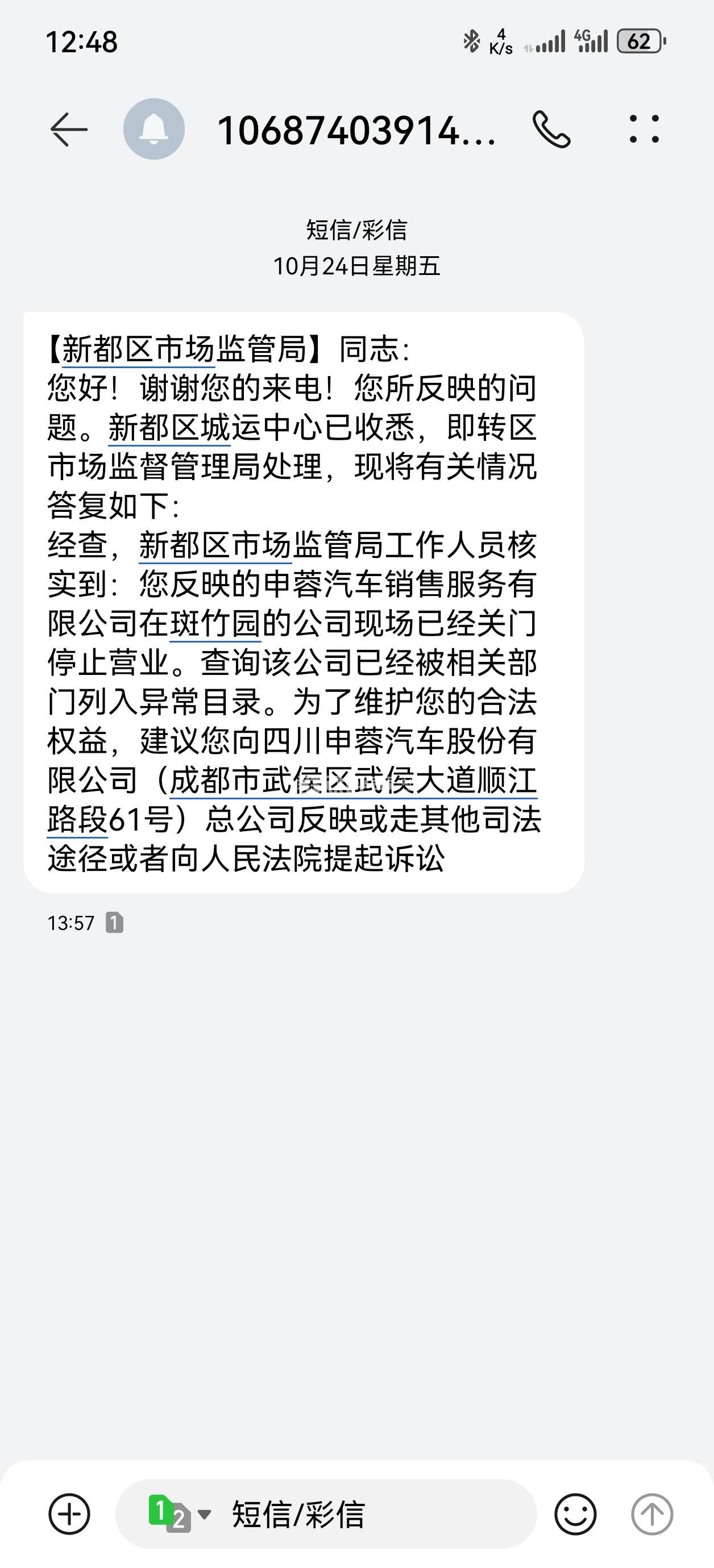Open the 成都市武侯区武侯大道顺江路段61号 address link

[354, 782]
